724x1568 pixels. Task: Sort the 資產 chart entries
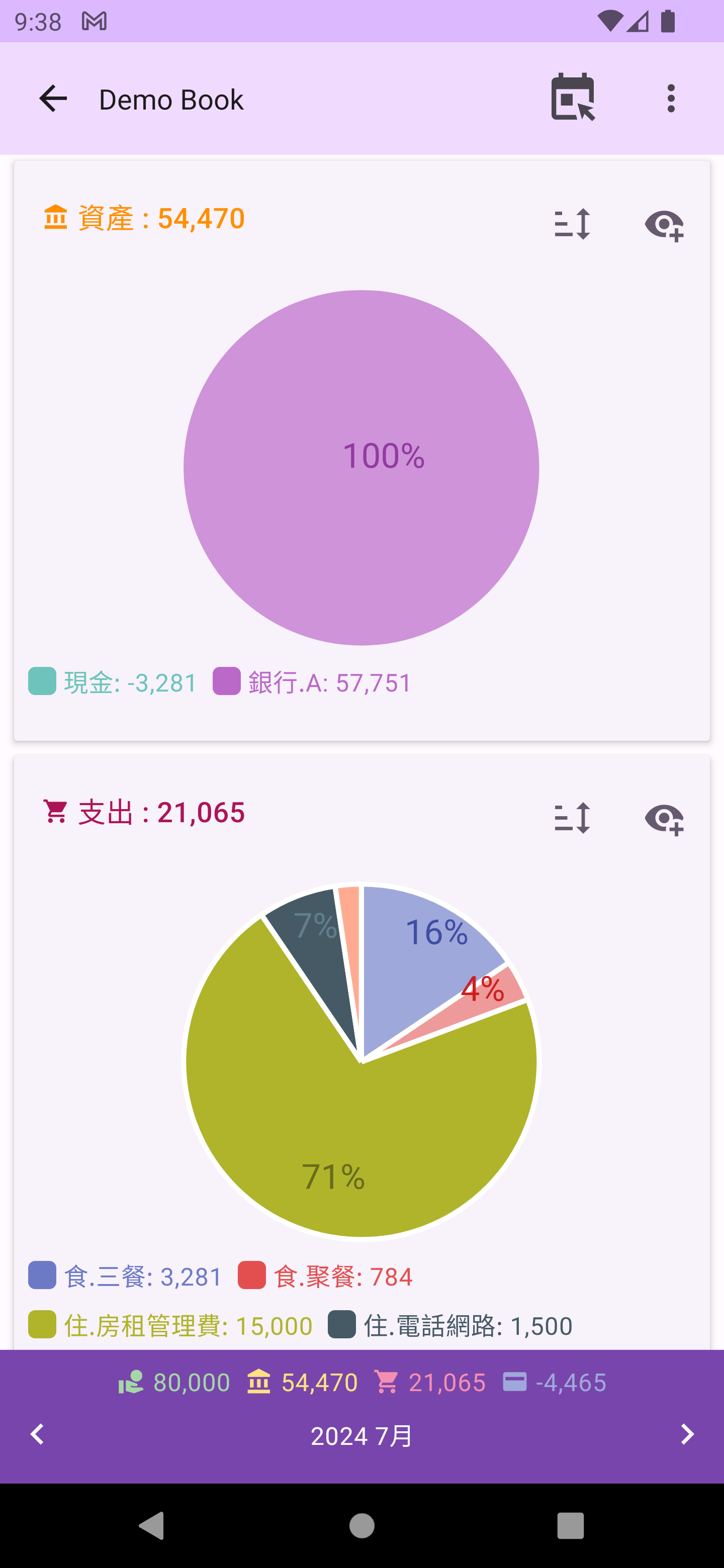(x=572, y=224)
